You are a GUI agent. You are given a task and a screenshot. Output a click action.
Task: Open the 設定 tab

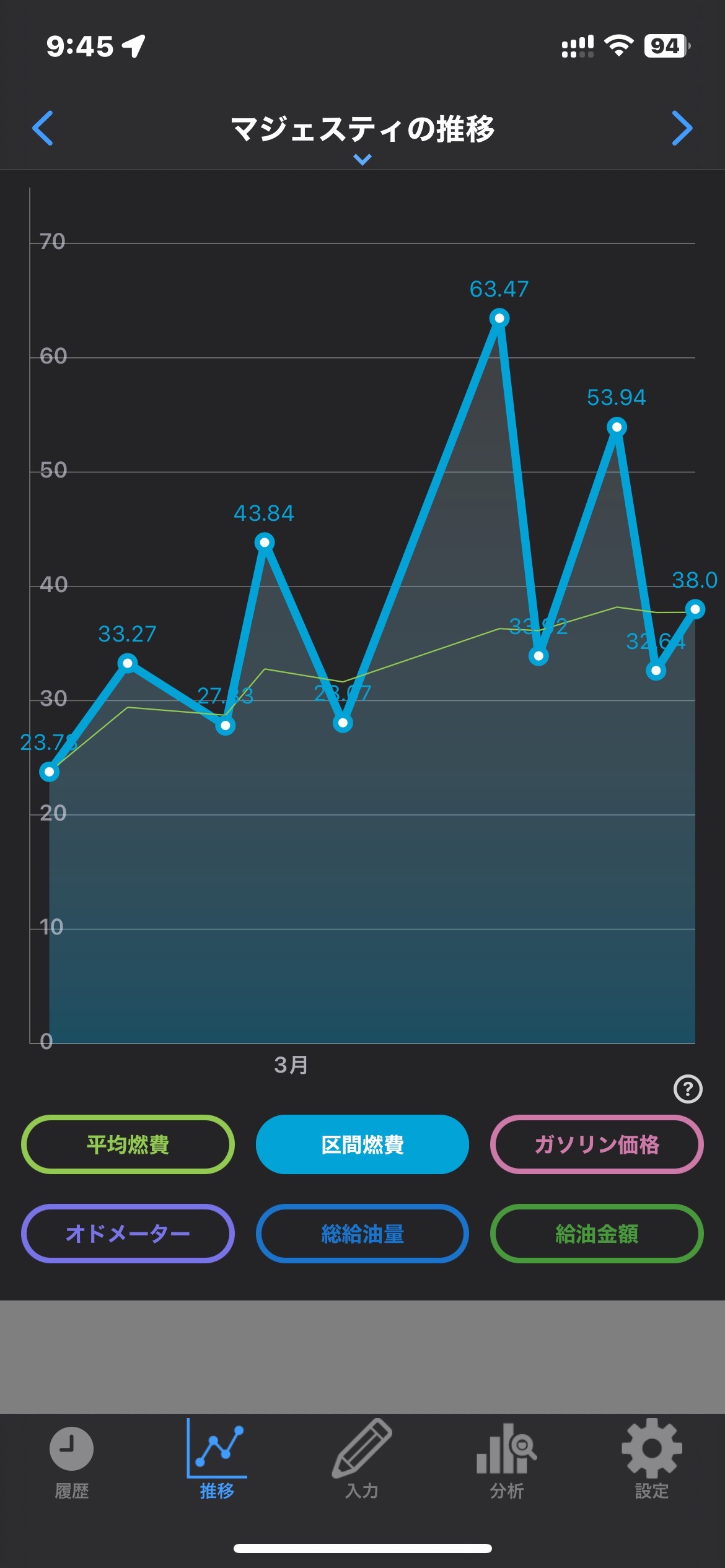[x=652, y=1463]
